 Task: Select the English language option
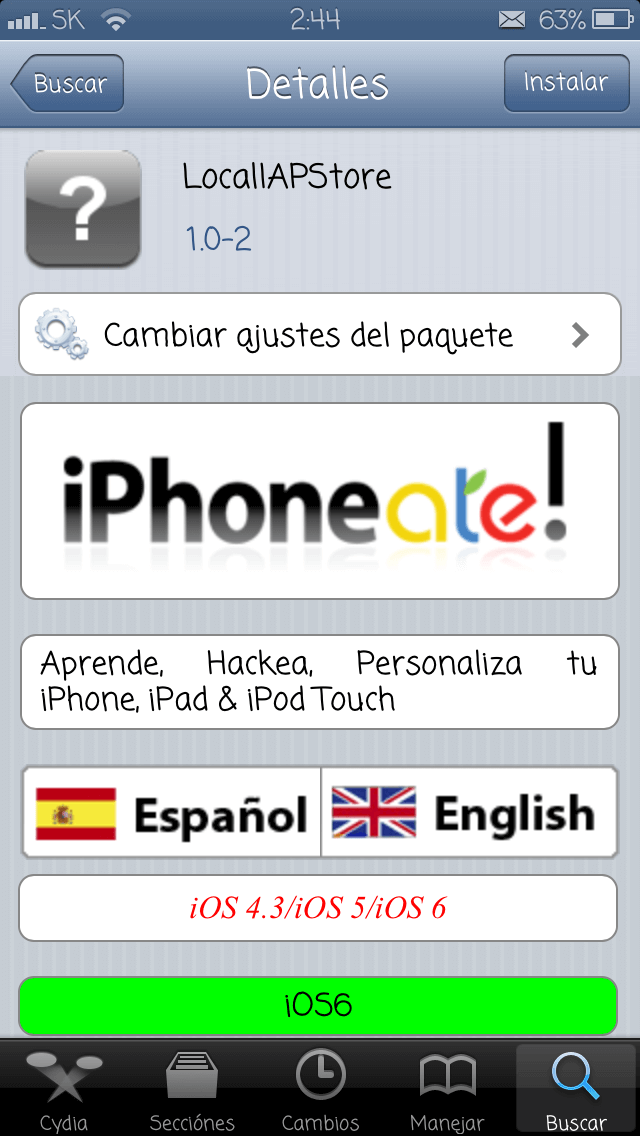point(468,812)
